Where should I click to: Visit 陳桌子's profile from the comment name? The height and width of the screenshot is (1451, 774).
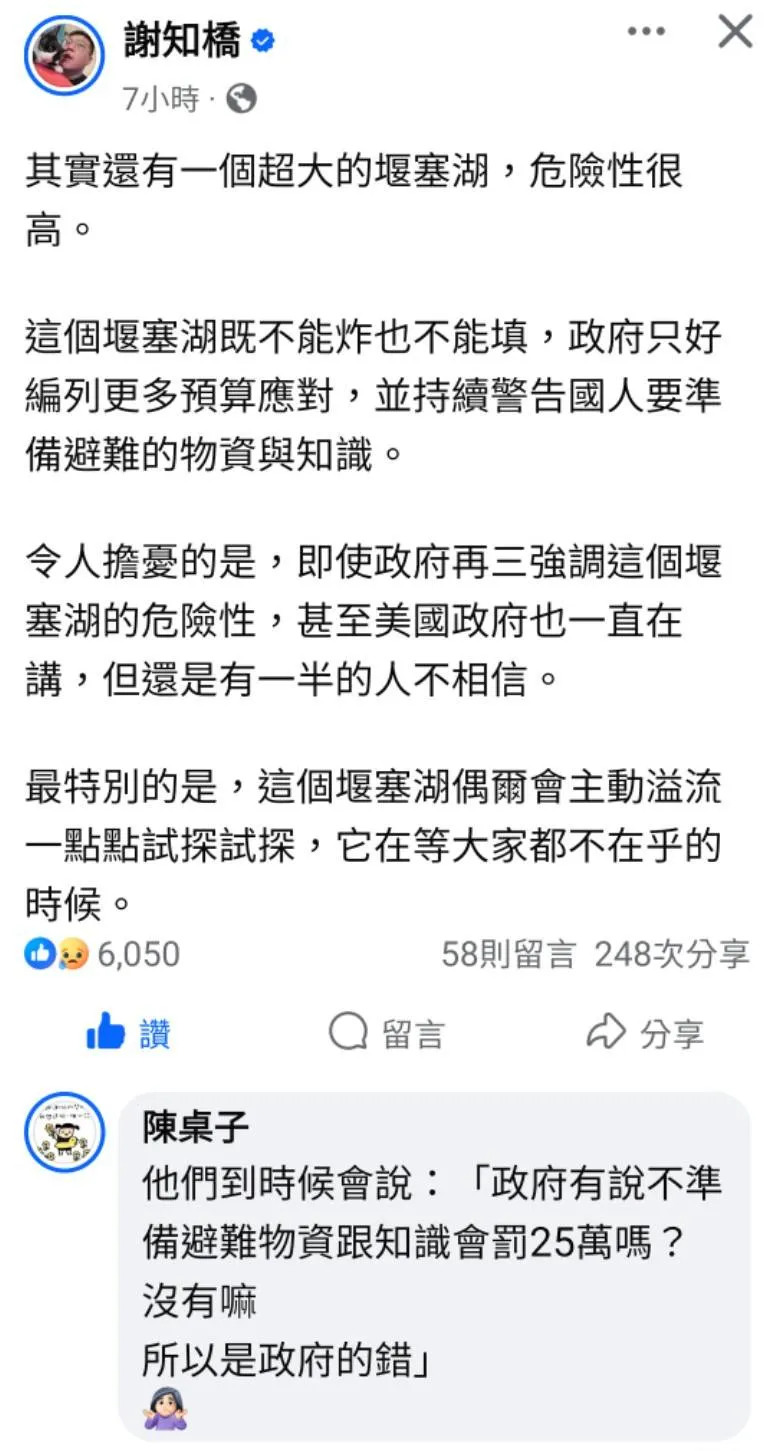pos(195,1127)
